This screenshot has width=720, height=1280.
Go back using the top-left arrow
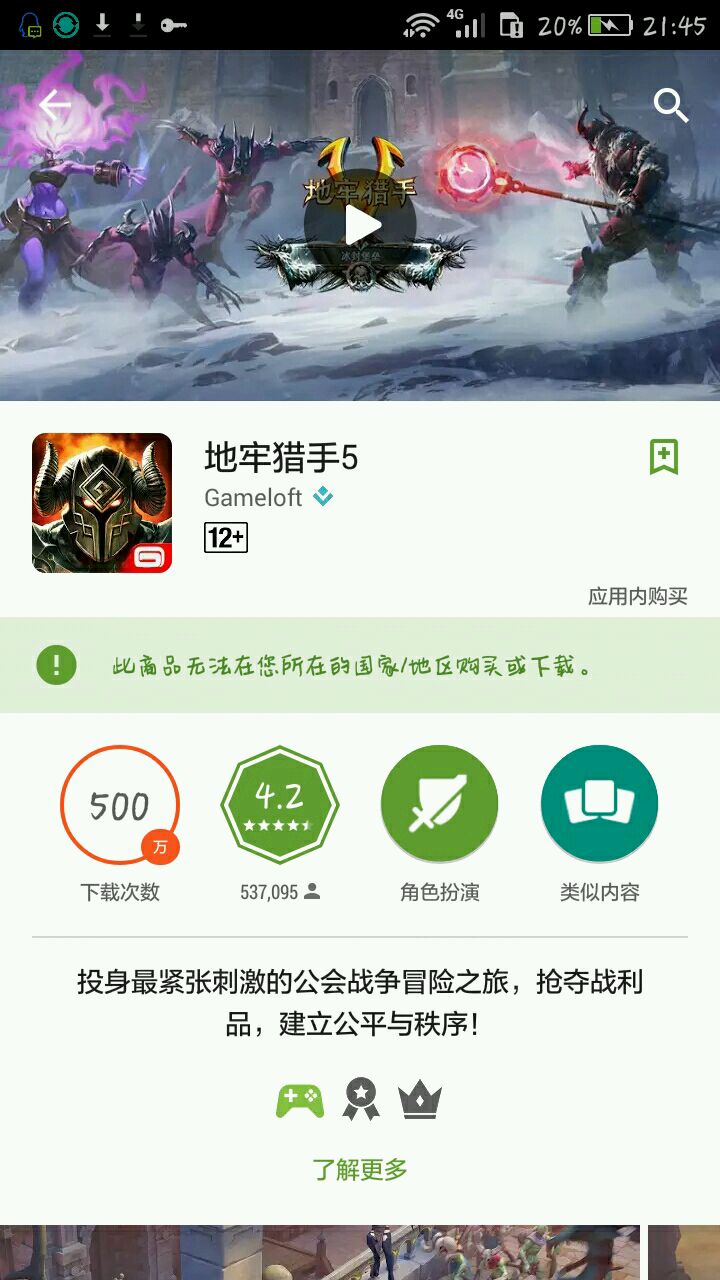pos(55,105)
